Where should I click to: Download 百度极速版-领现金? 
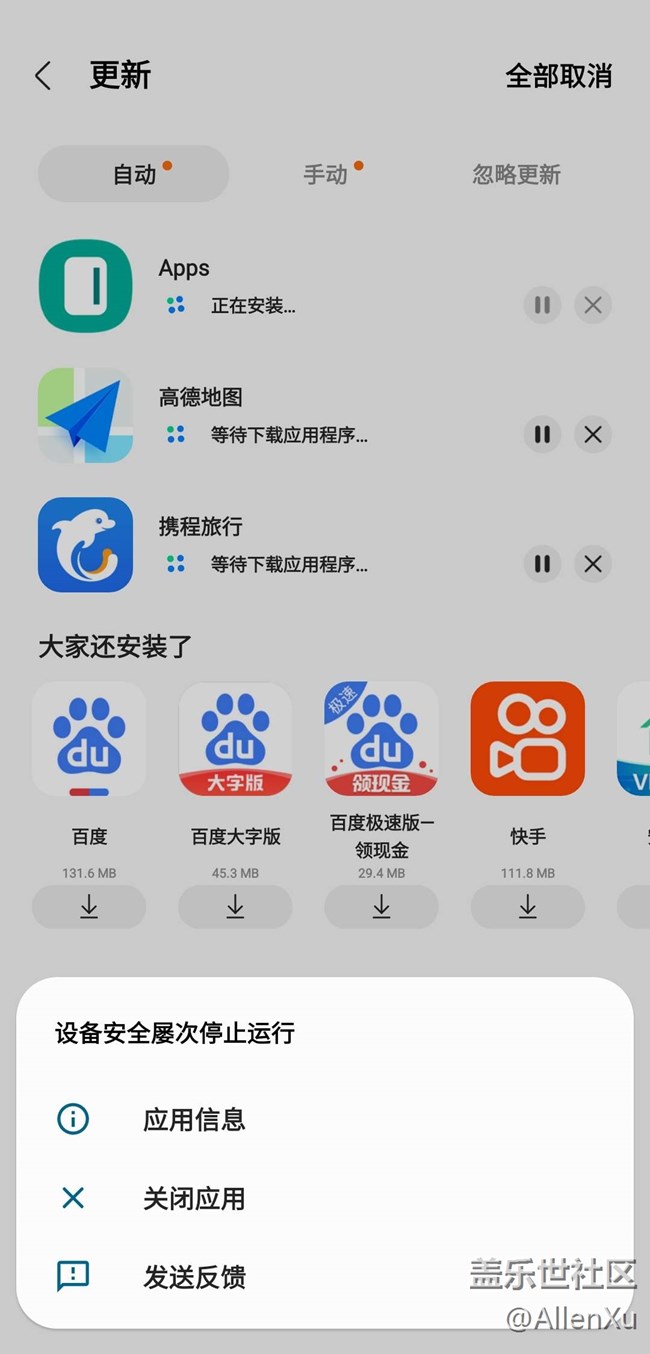tap(381, 907)
